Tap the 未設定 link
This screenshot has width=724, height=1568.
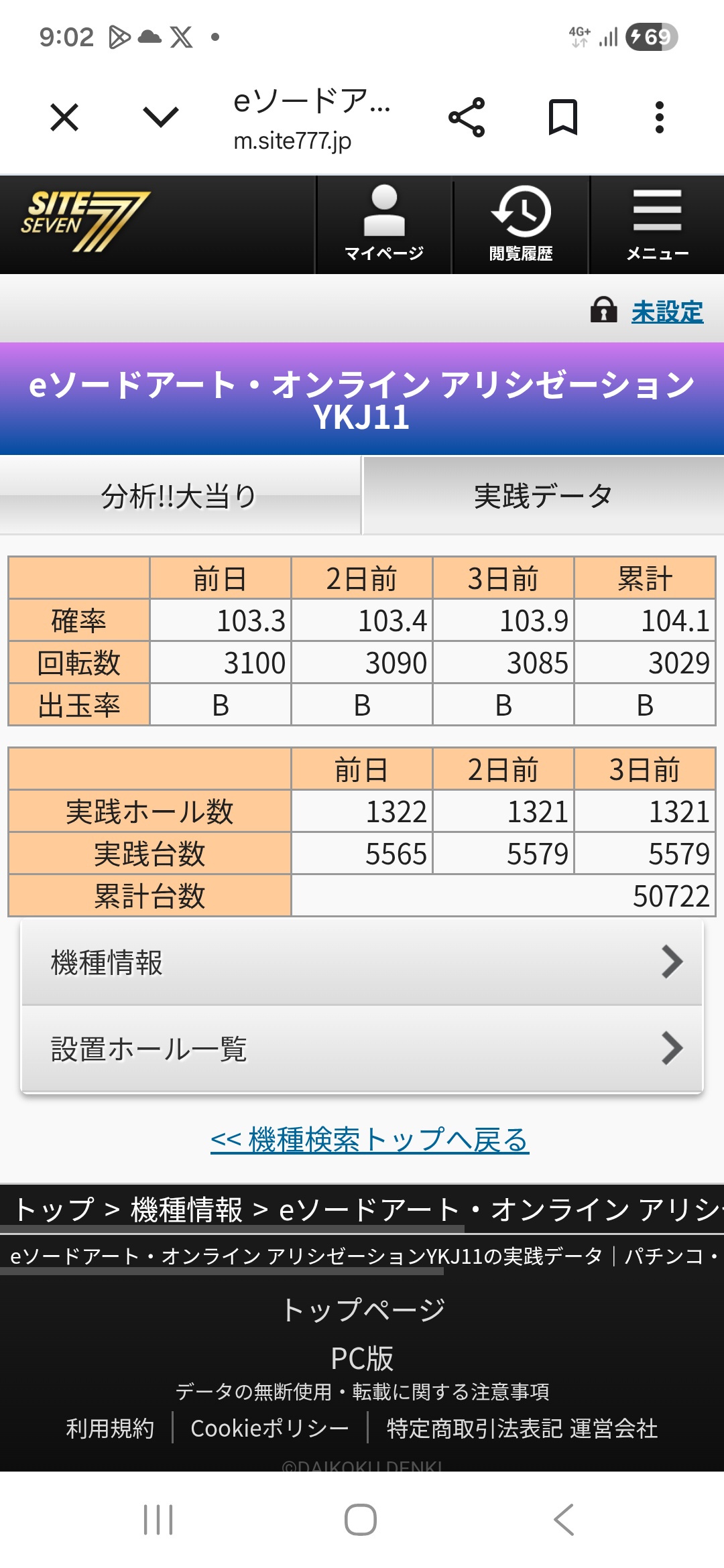pos(667,312)
